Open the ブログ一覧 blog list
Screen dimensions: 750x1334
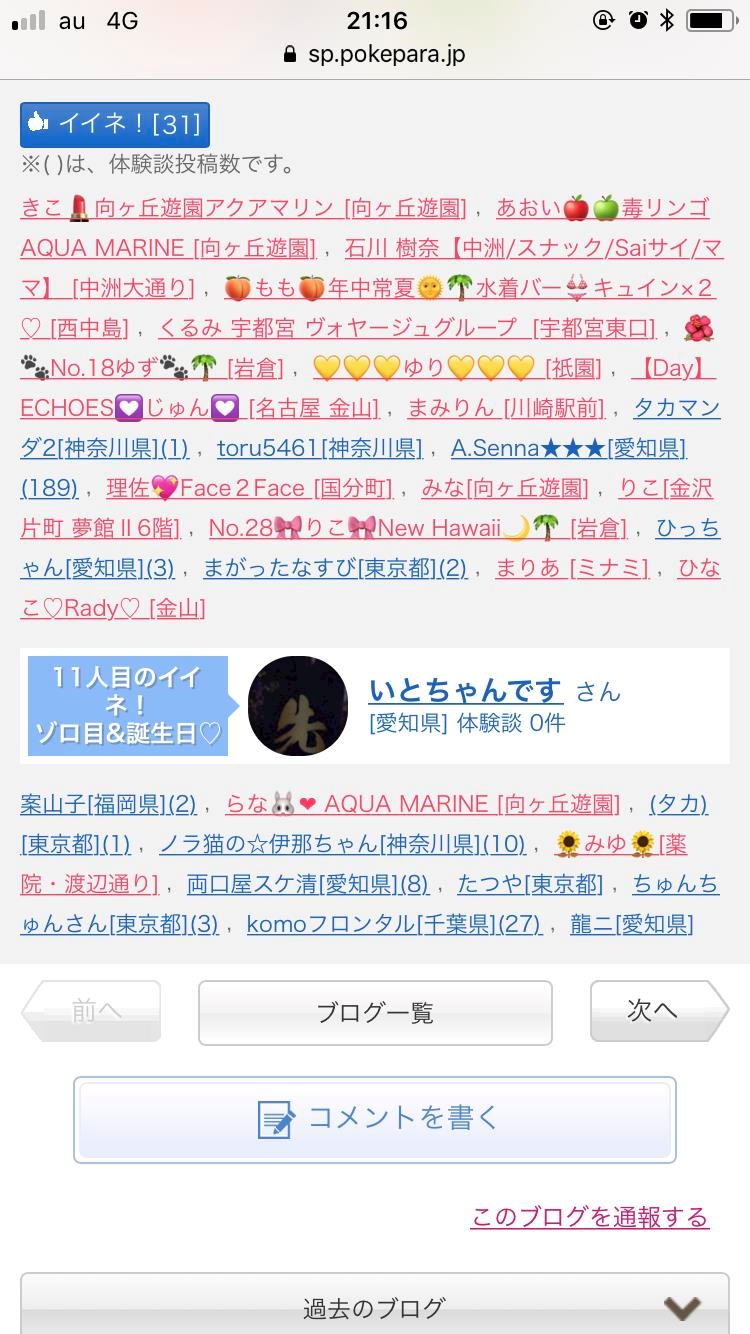375,1012
